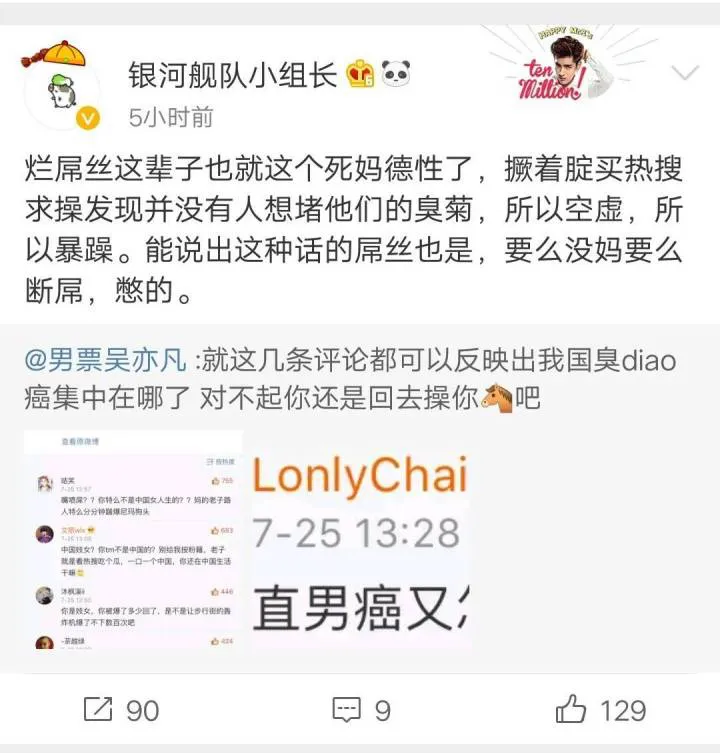Like this post with thumbs up
Screen dimensions: 720x753
600,710
